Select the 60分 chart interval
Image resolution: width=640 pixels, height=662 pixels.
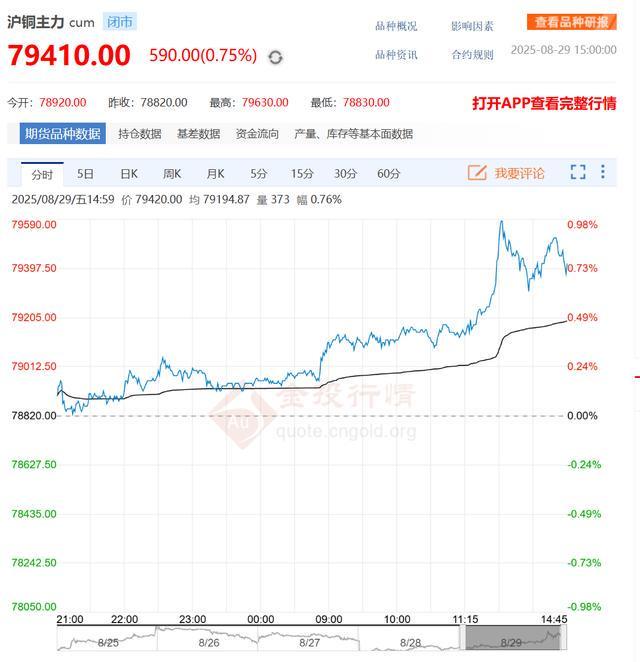point(389,174)
